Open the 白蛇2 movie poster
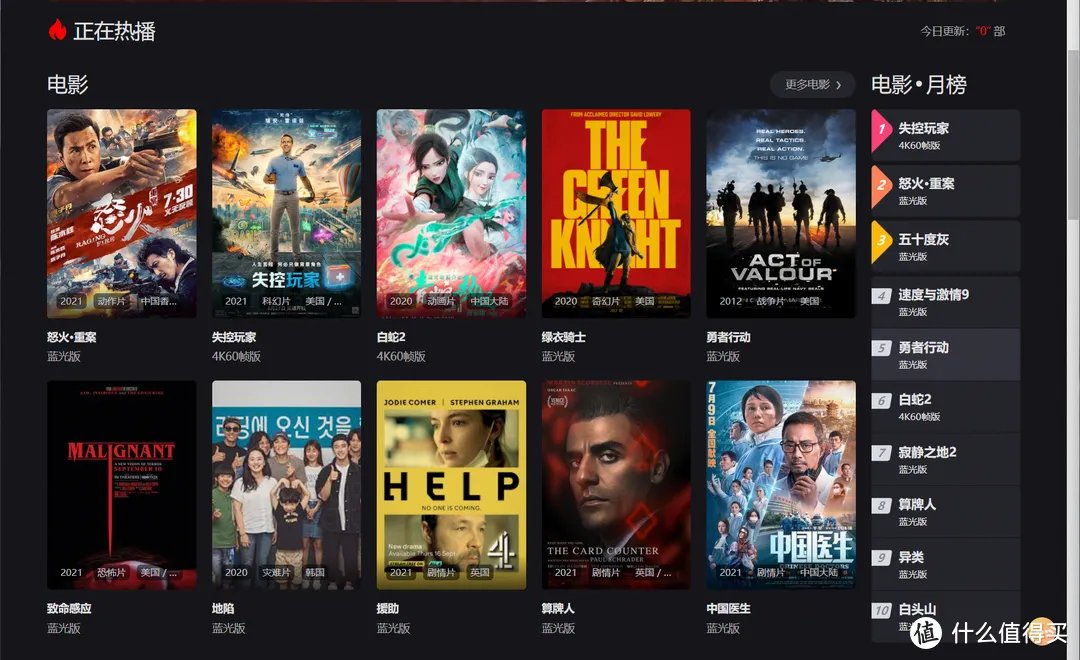This screenshot has height=660, width=1080. 451,213
